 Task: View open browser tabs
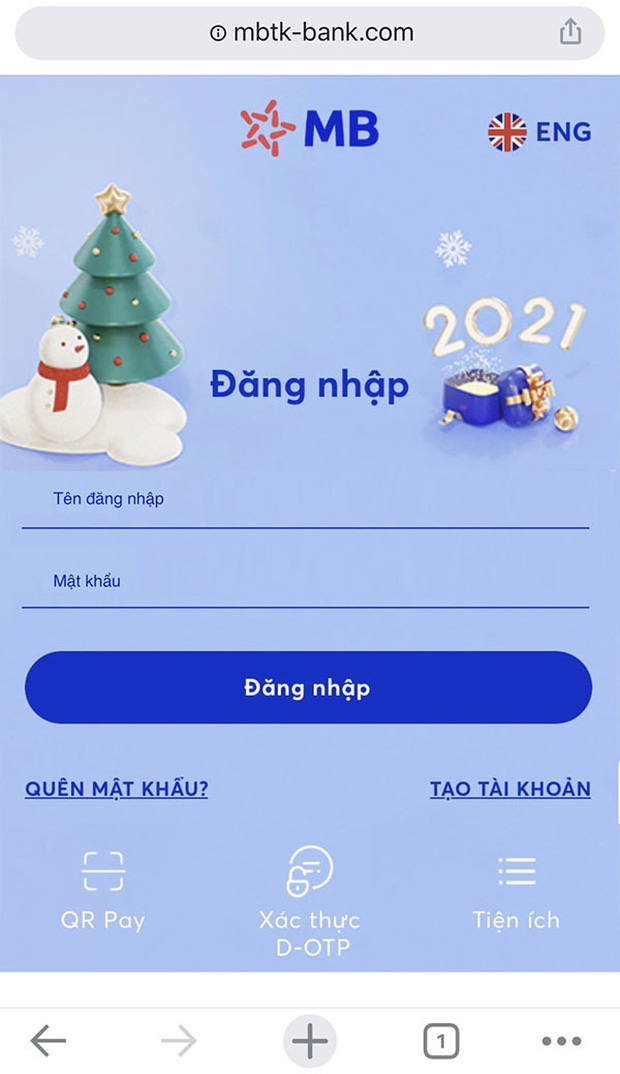[x=441, y=1041]
